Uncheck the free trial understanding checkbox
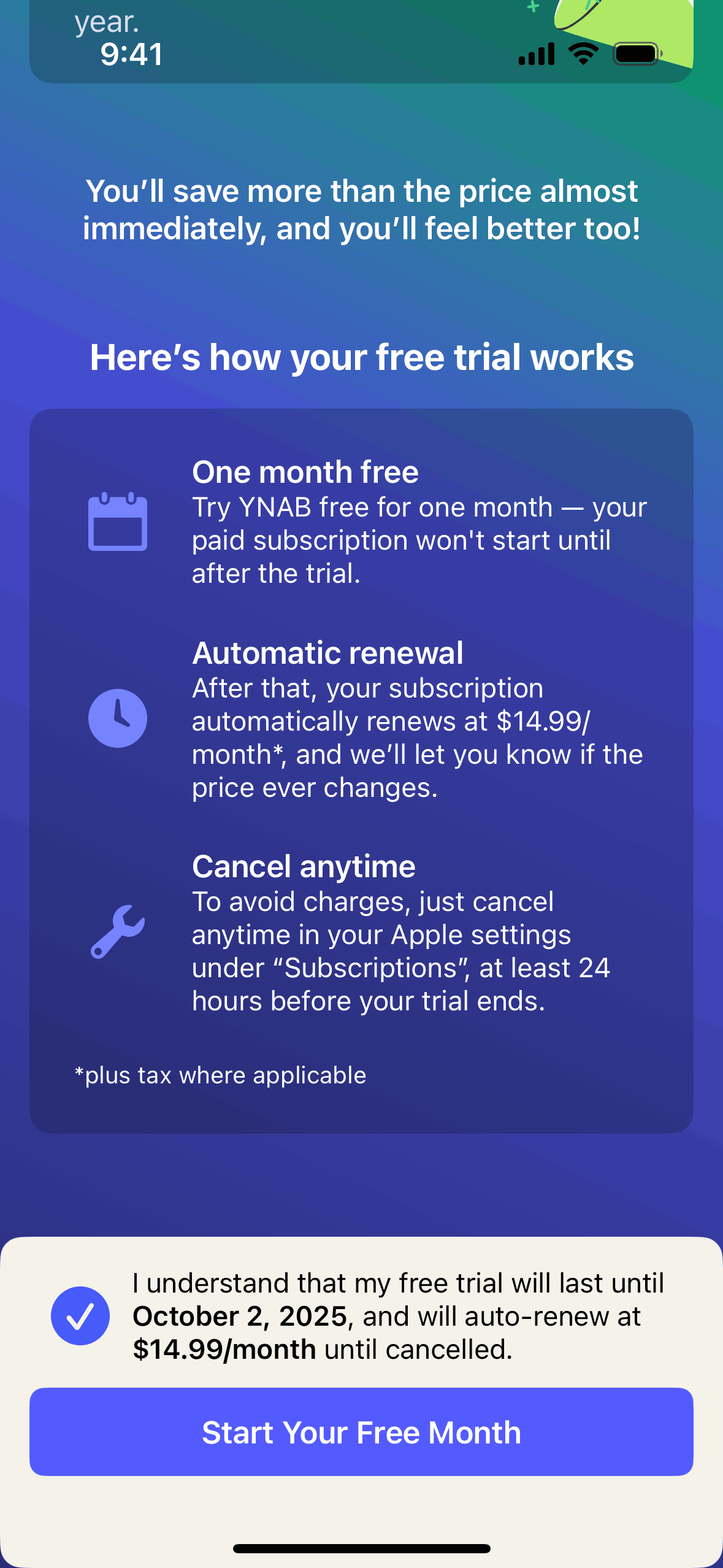 click(80, 1316)
